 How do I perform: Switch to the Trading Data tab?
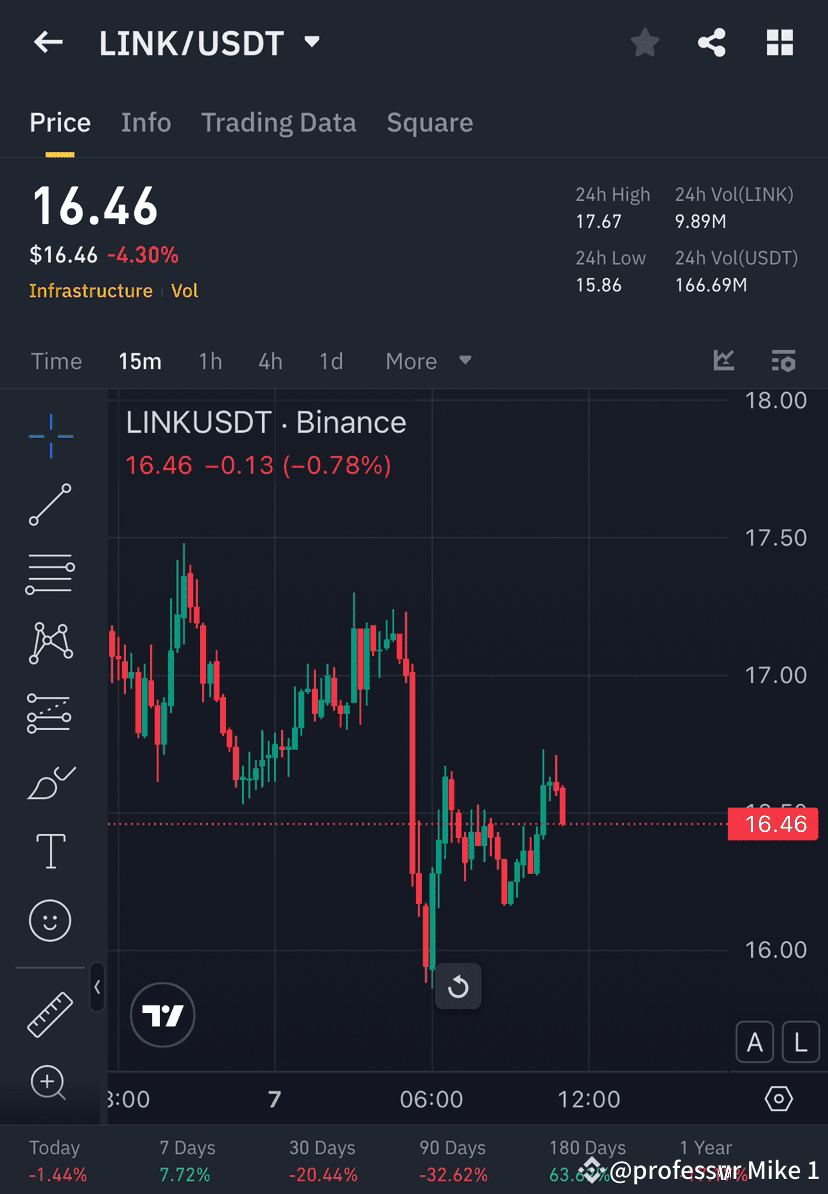279,122
